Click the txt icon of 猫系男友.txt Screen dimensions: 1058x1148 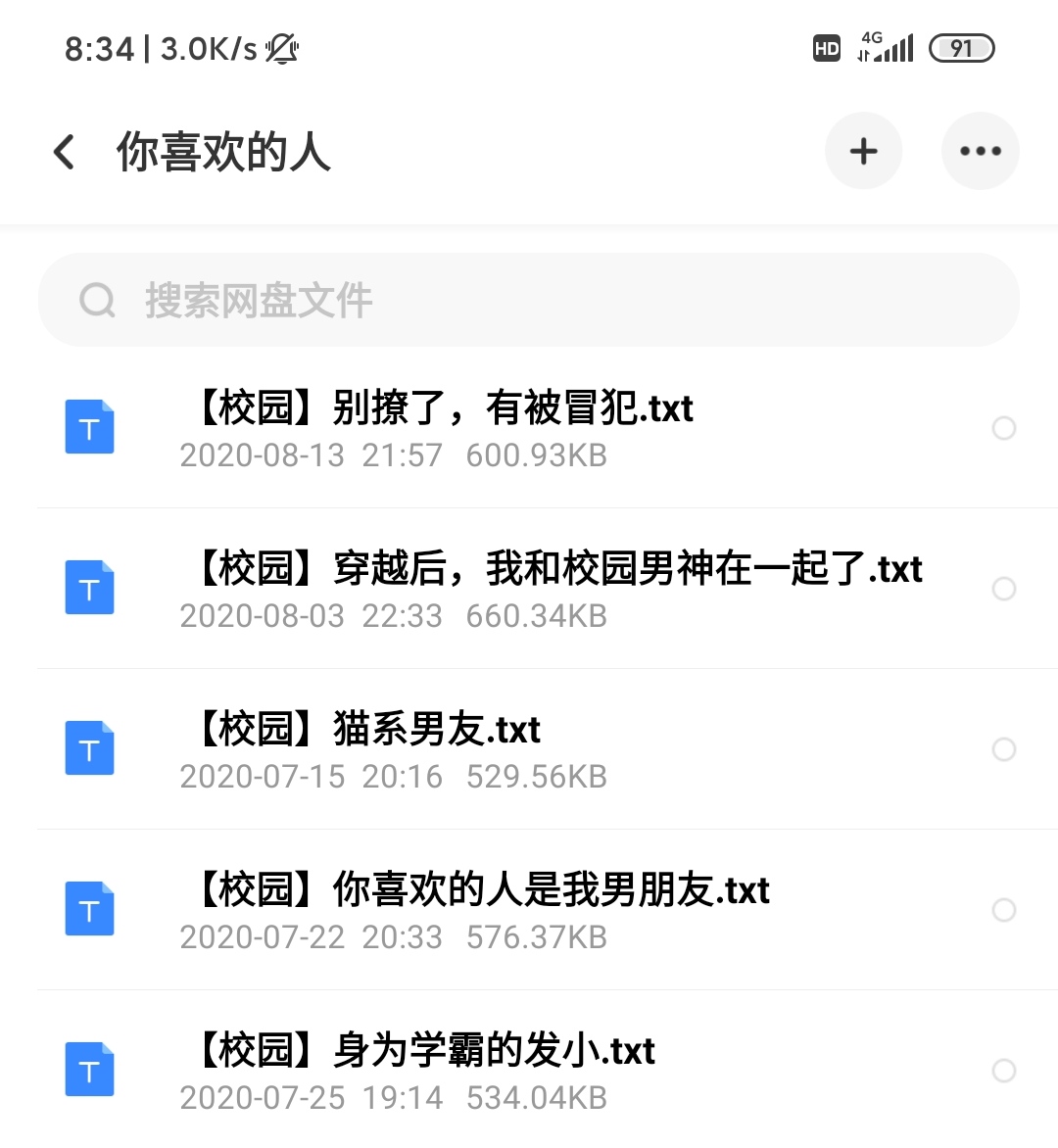click(x=89, y=748)
